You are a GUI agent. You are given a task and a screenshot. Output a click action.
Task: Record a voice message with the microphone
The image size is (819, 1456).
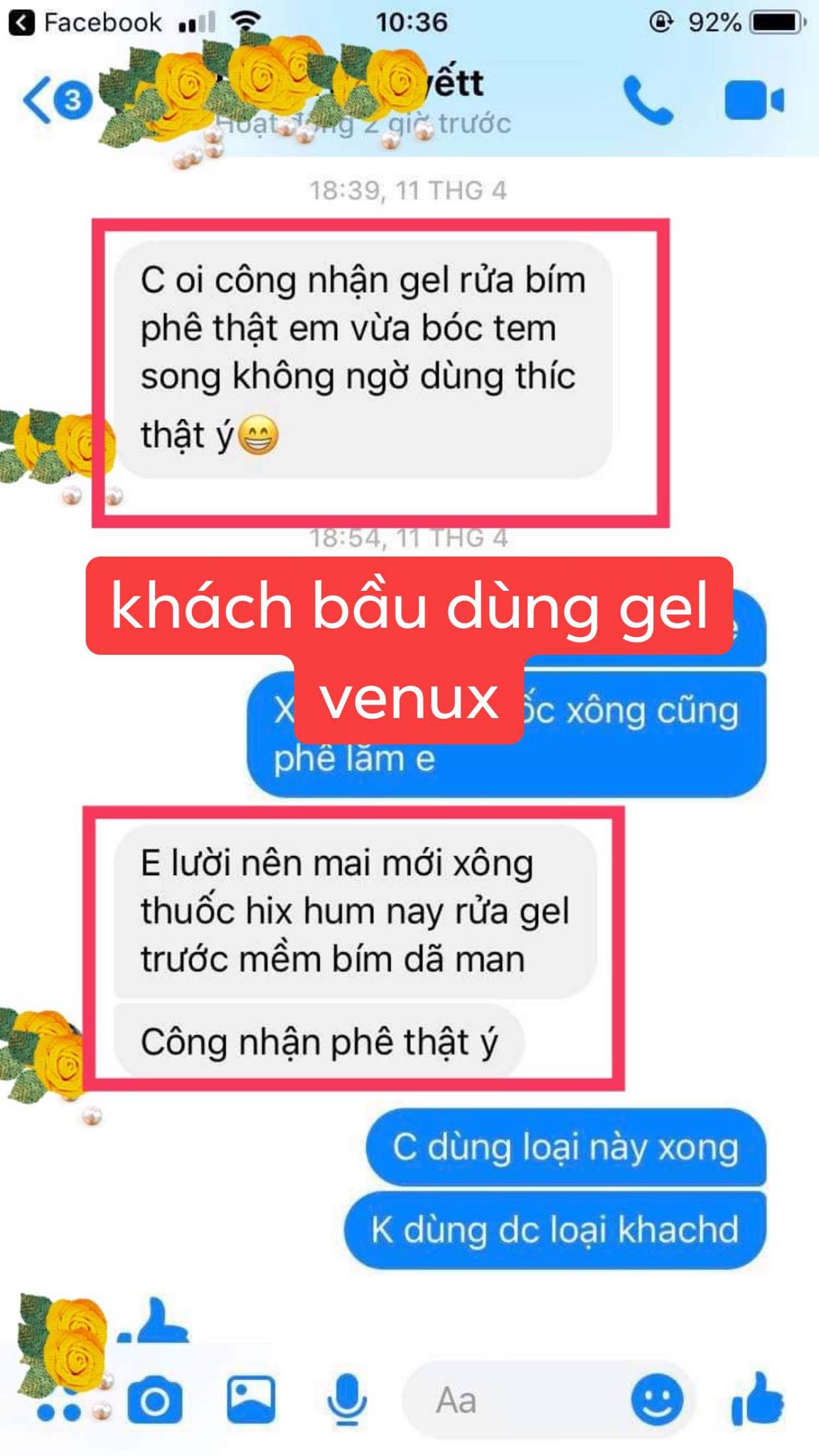click(347, 1399)
